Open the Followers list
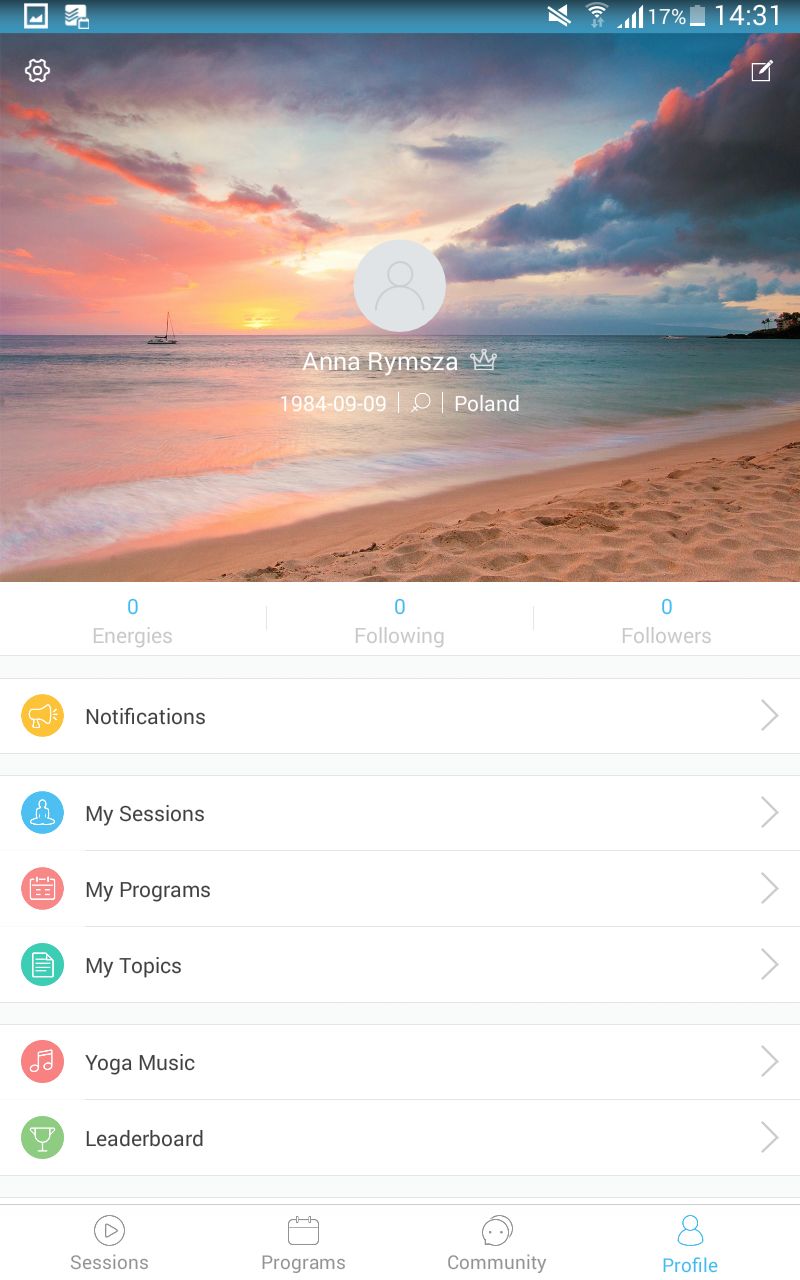 coord(666,620)
